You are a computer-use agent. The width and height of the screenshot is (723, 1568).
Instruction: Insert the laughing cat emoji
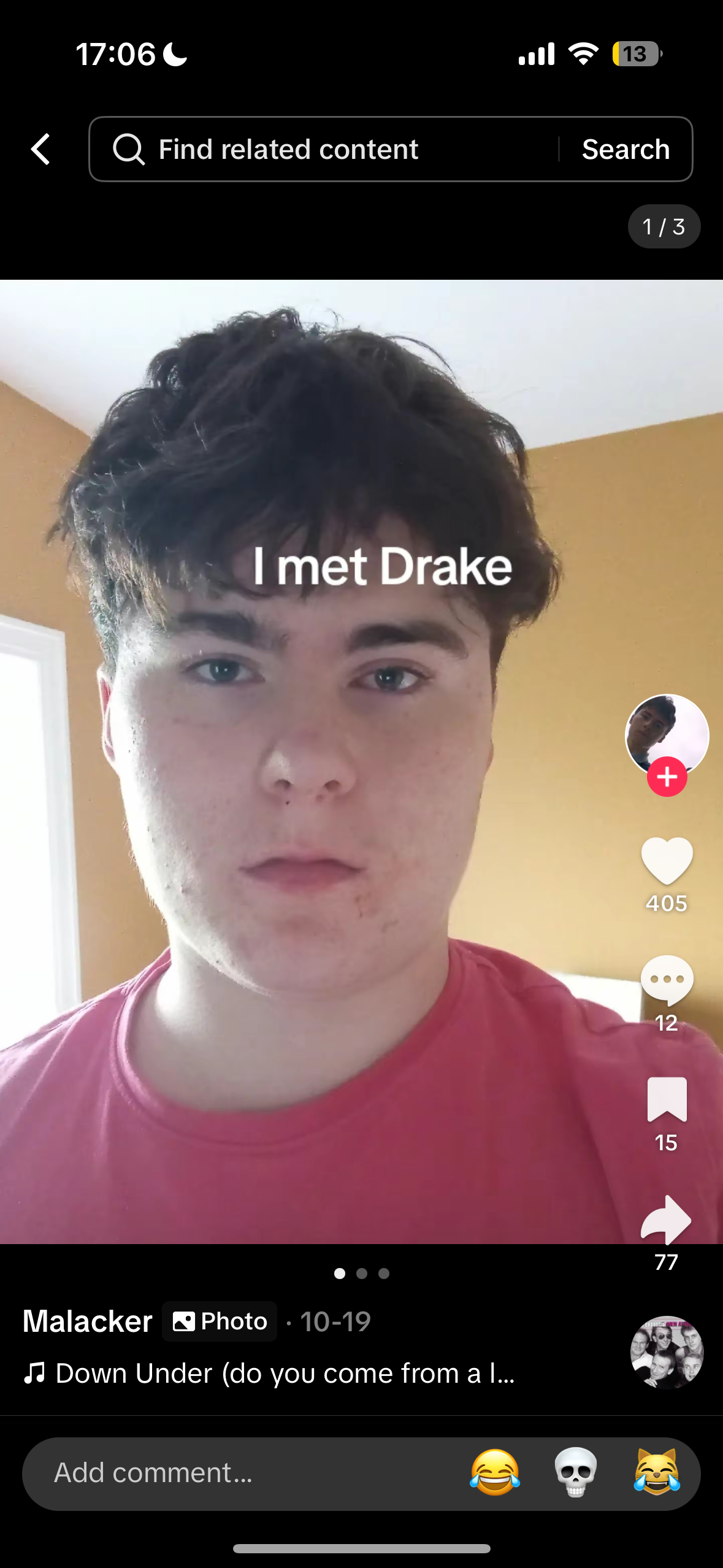pos(656,1473)
